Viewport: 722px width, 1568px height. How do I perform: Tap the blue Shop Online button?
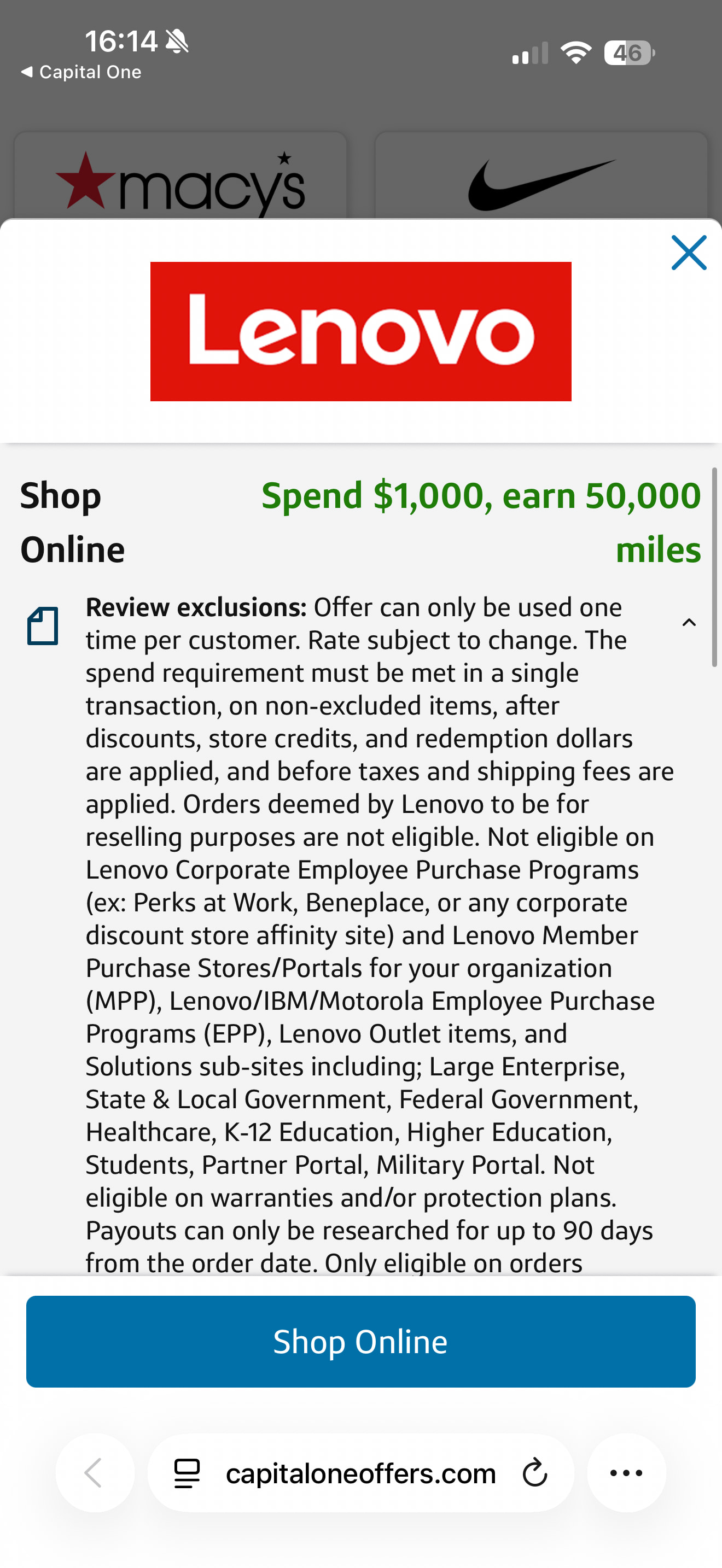360,1342
